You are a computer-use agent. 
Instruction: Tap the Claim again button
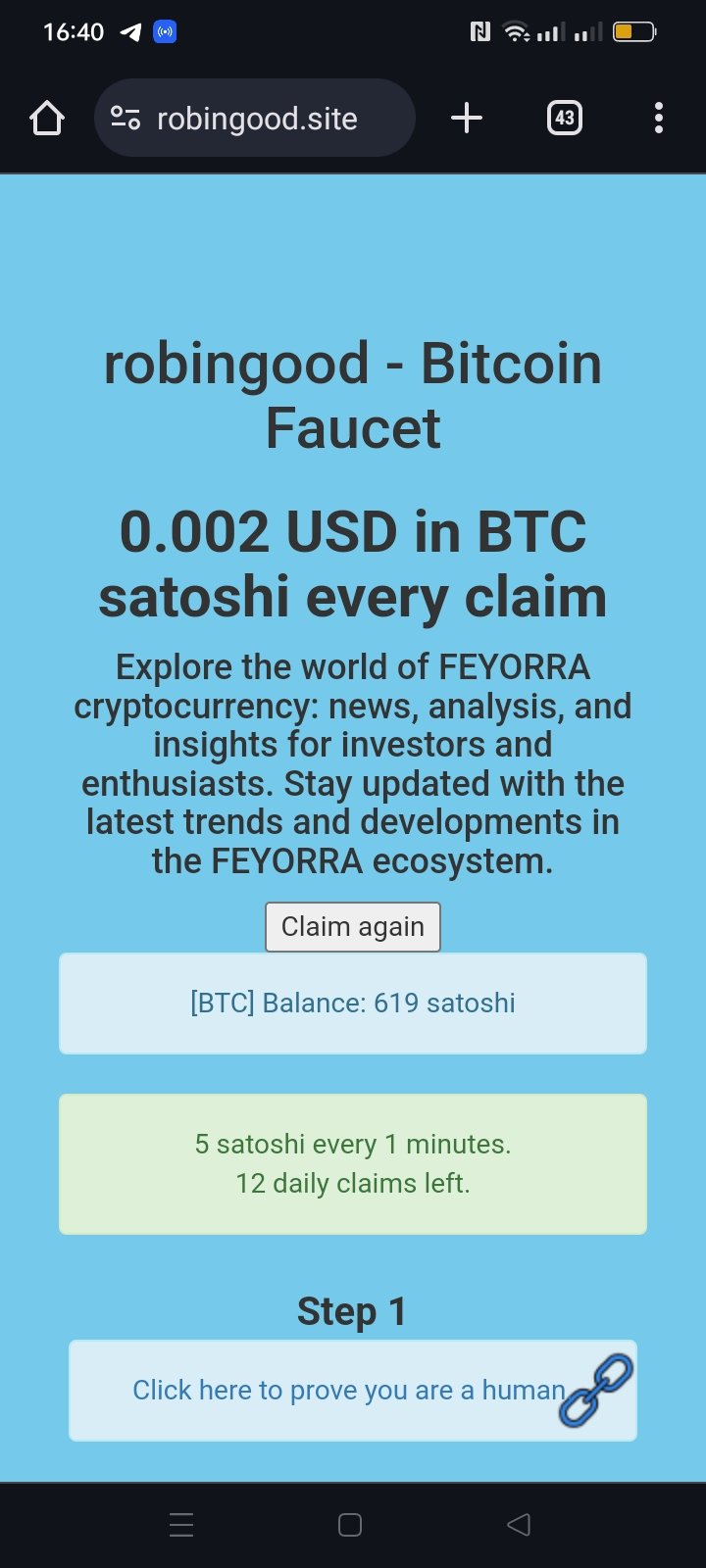click(x=353, y=927)
